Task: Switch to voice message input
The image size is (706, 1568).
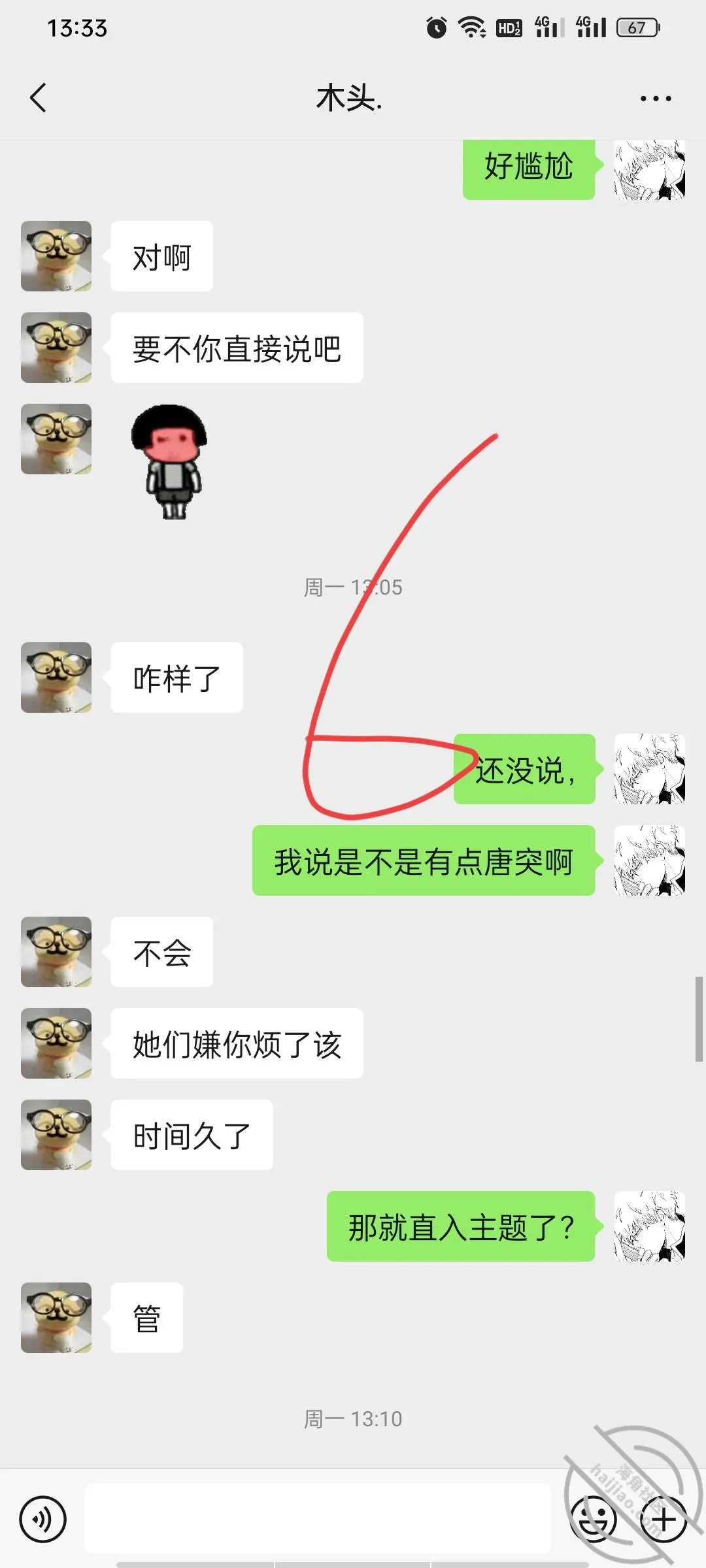Action: point(43,1519)
